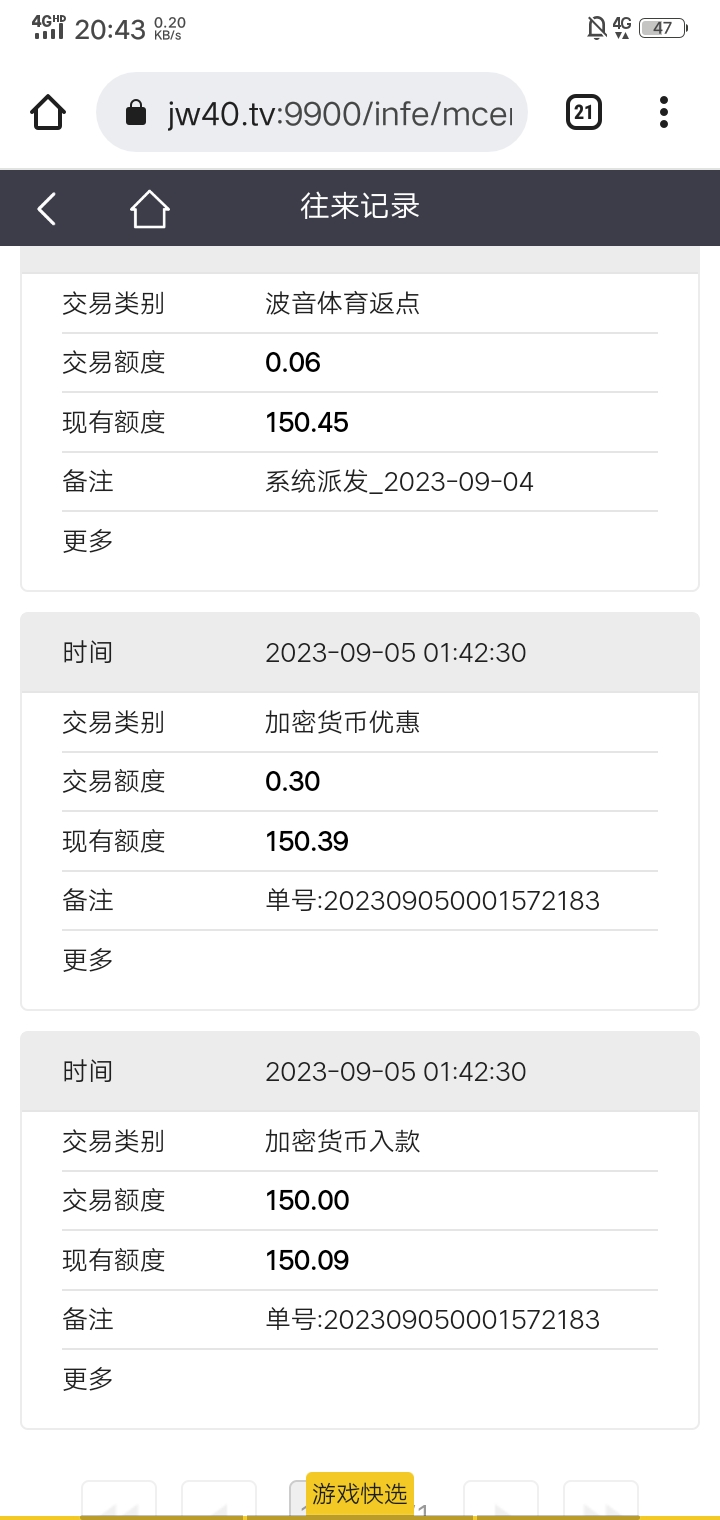The image size is (720, 1520).
Task: Expand 更多 under the 加密货币入款 record
Action: point(88,1379)
